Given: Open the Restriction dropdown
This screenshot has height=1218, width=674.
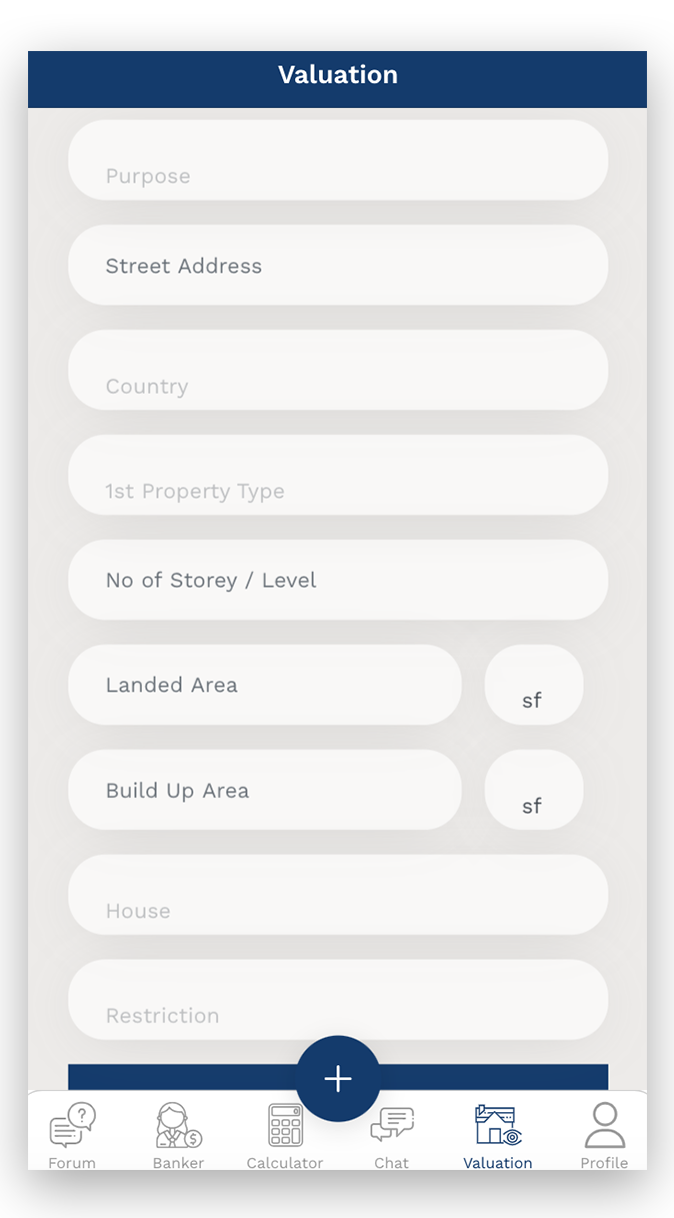Looking at the screenshot, I should click(337, 1000).
